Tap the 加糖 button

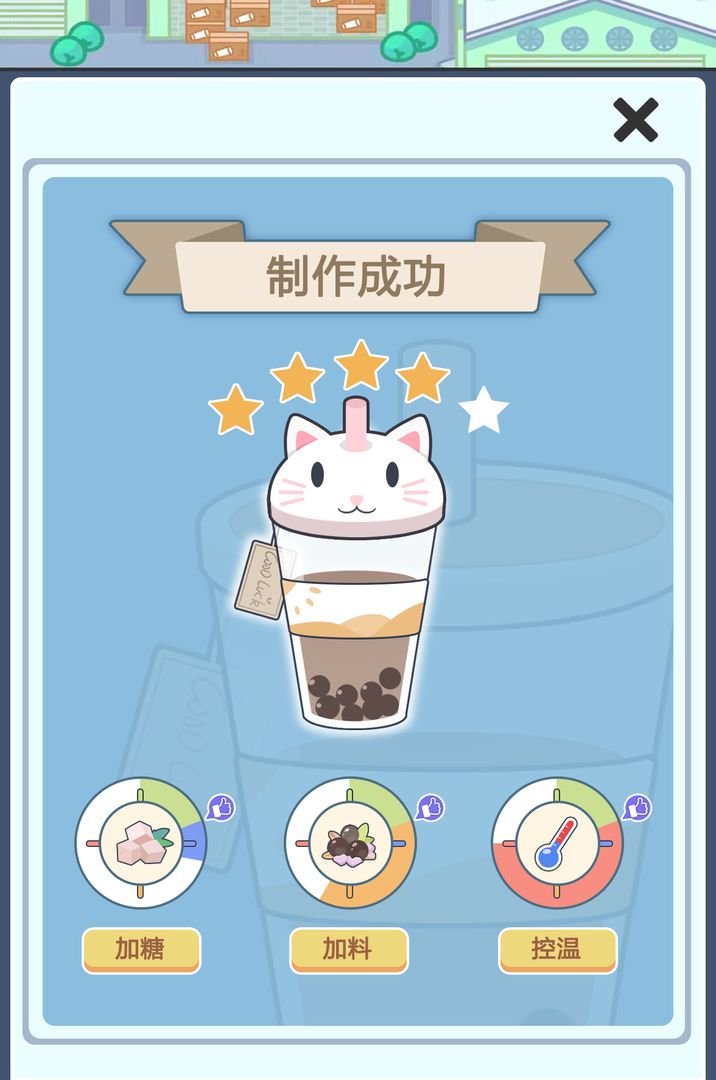point(141,949)
